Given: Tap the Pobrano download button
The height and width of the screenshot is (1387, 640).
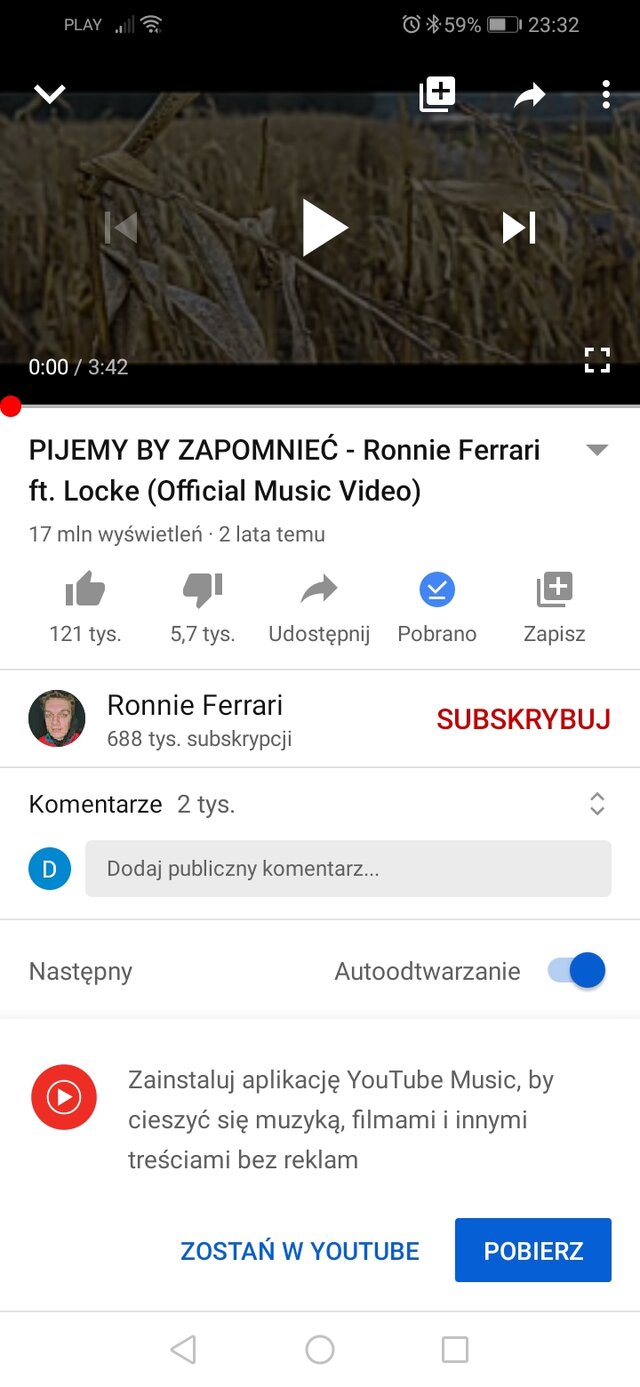Looking at the screenshot, I should click(x=437, y=605).
